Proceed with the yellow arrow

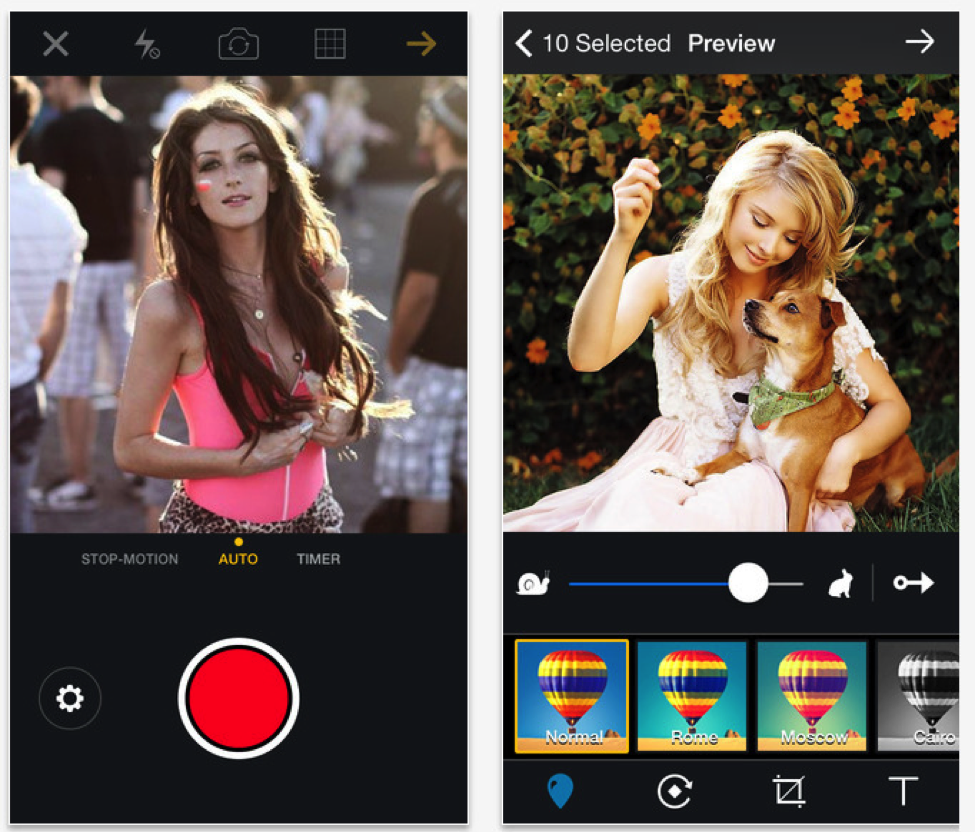[421, 44]
